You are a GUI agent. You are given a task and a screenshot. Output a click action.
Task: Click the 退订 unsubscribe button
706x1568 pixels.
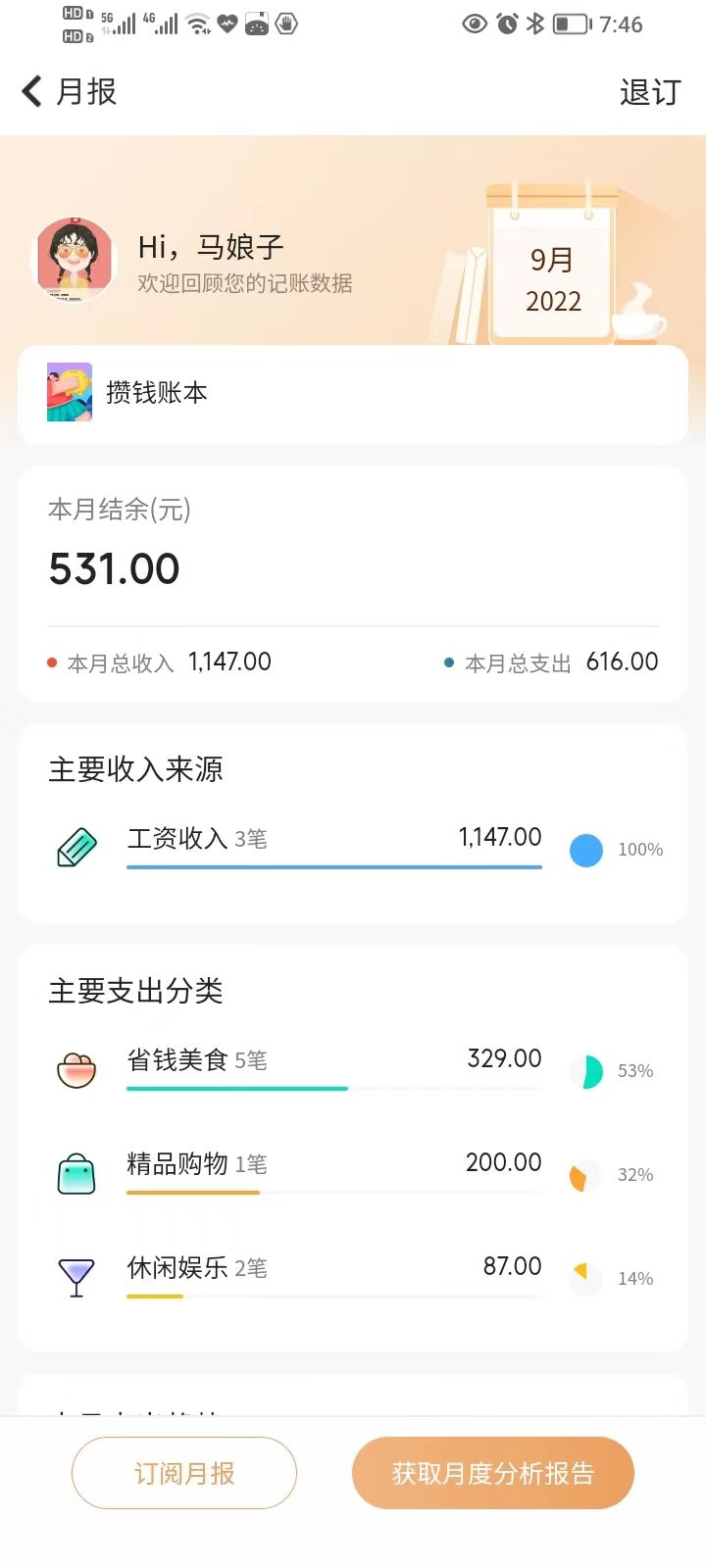pyautogui.click(x=649, y=91)
